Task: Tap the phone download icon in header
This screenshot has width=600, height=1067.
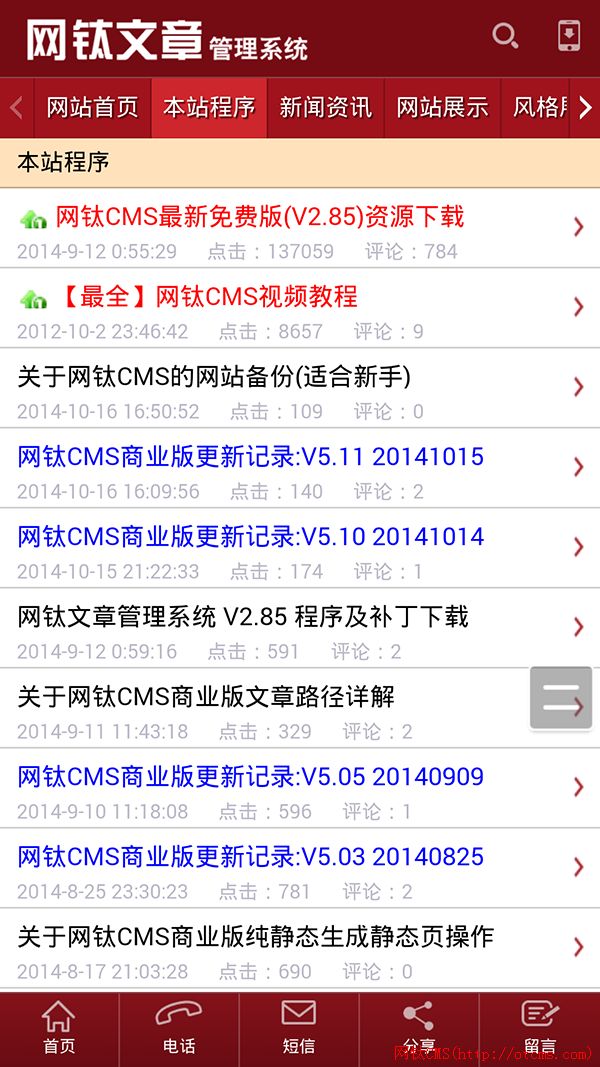Action: [x=569, y=36]
